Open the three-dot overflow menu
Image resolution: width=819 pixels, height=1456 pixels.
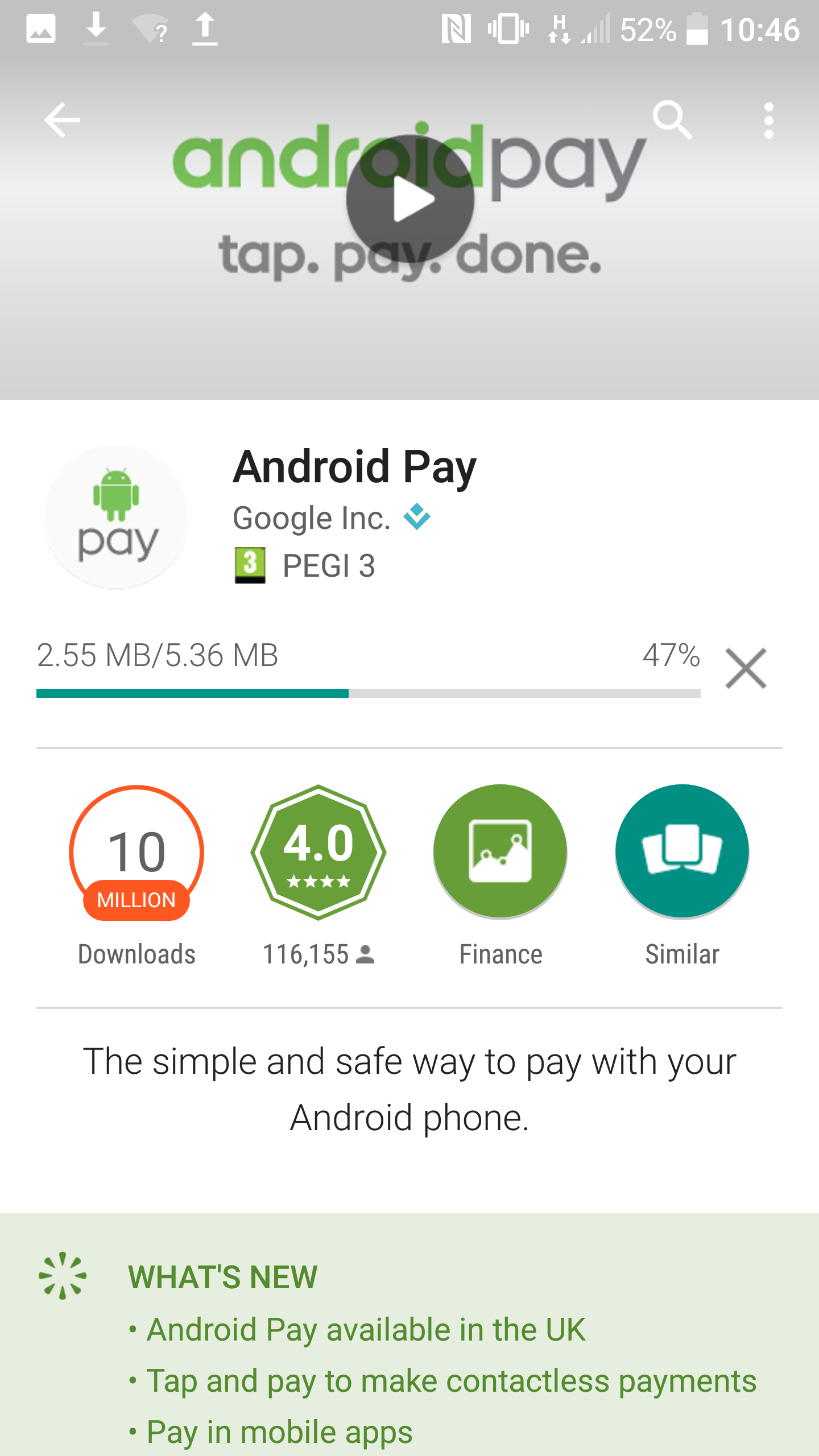[769, 121]
